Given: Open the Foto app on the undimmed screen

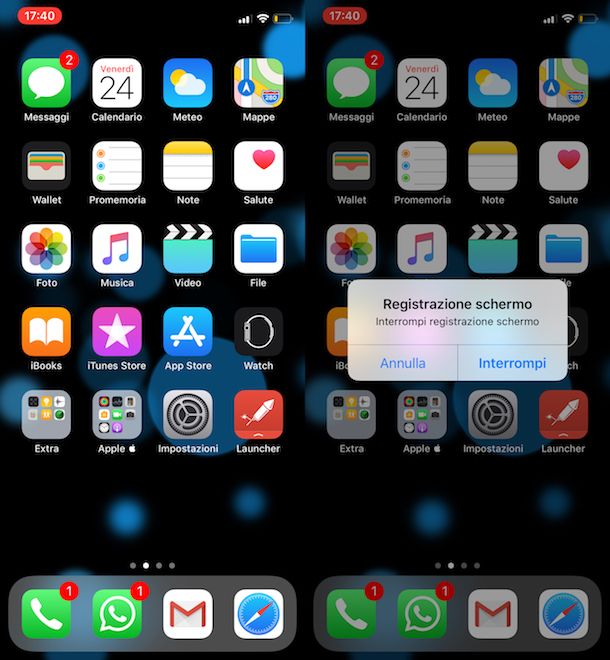Looking at the screenshot, I should point(46,249).
